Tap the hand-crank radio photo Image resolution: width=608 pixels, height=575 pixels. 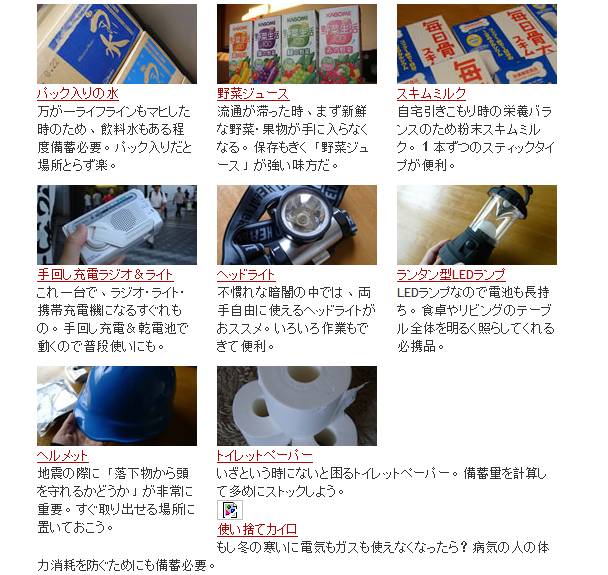click(116, 224)
